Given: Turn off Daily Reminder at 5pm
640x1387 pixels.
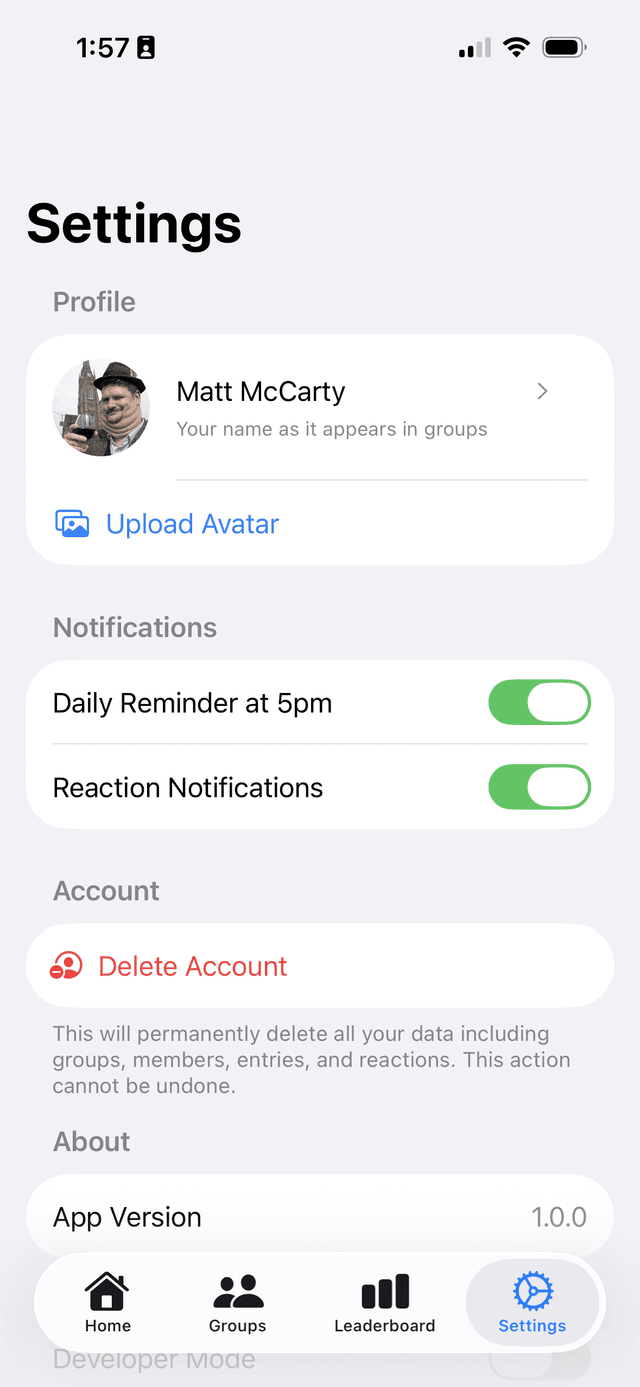Looking at the screenshot, I should click(x=539, y=703).
